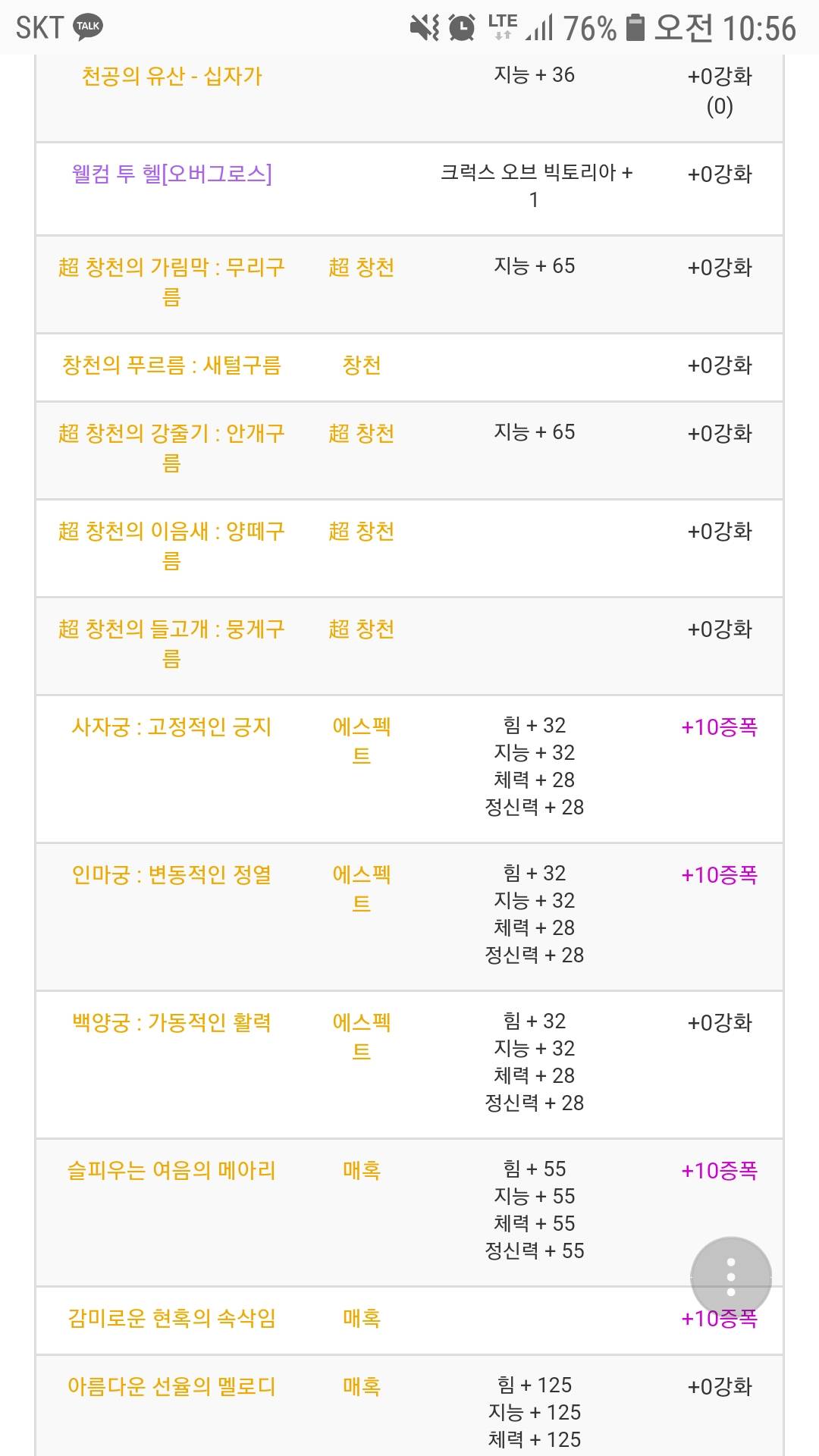Open the 웰컴 투 헬[오버그로스] item link
This screenshot has height=1456, width=819.
[x=172, y=174]
